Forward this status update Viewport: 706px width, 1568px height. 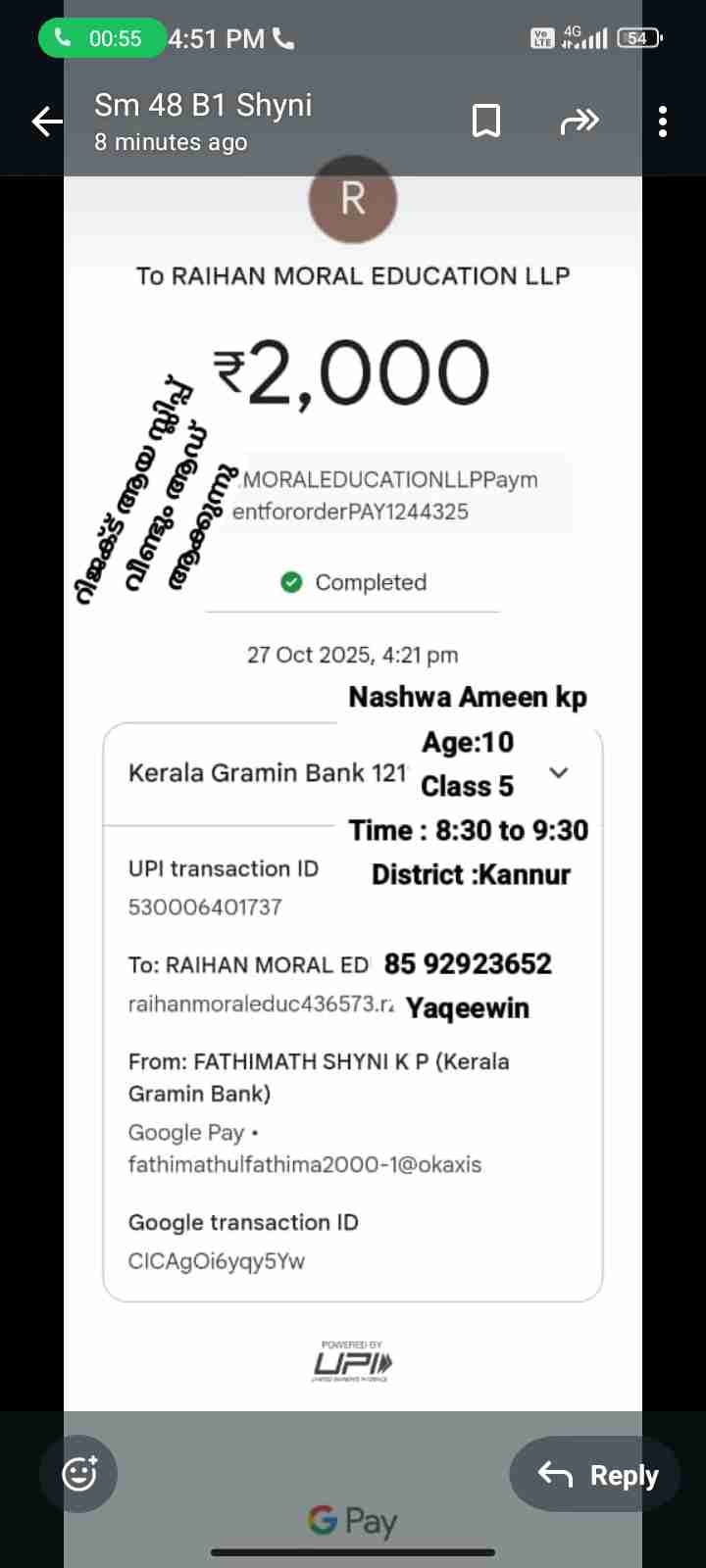point(579,122)
